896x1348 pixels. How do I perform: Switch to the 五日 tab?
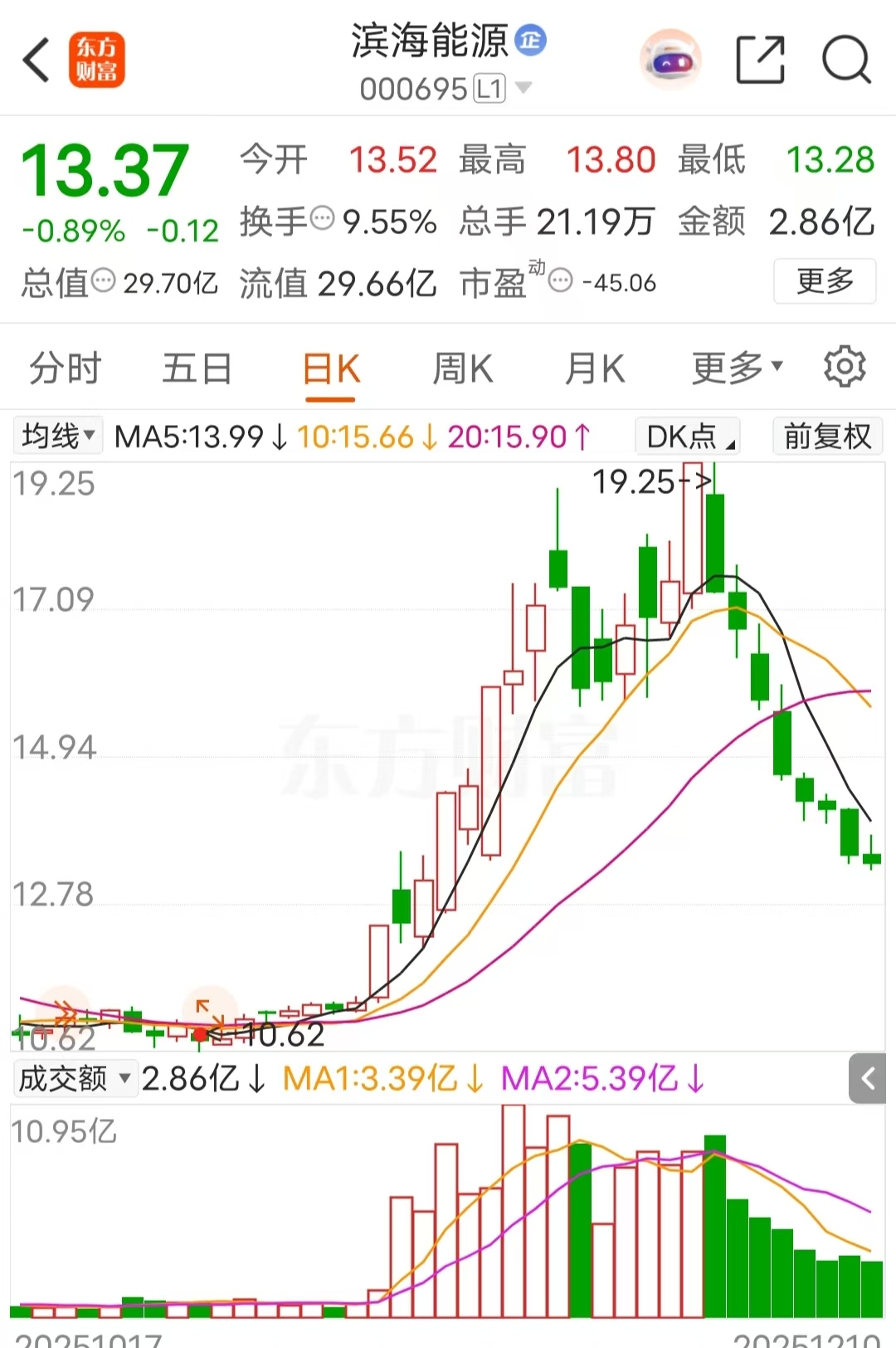197,369
